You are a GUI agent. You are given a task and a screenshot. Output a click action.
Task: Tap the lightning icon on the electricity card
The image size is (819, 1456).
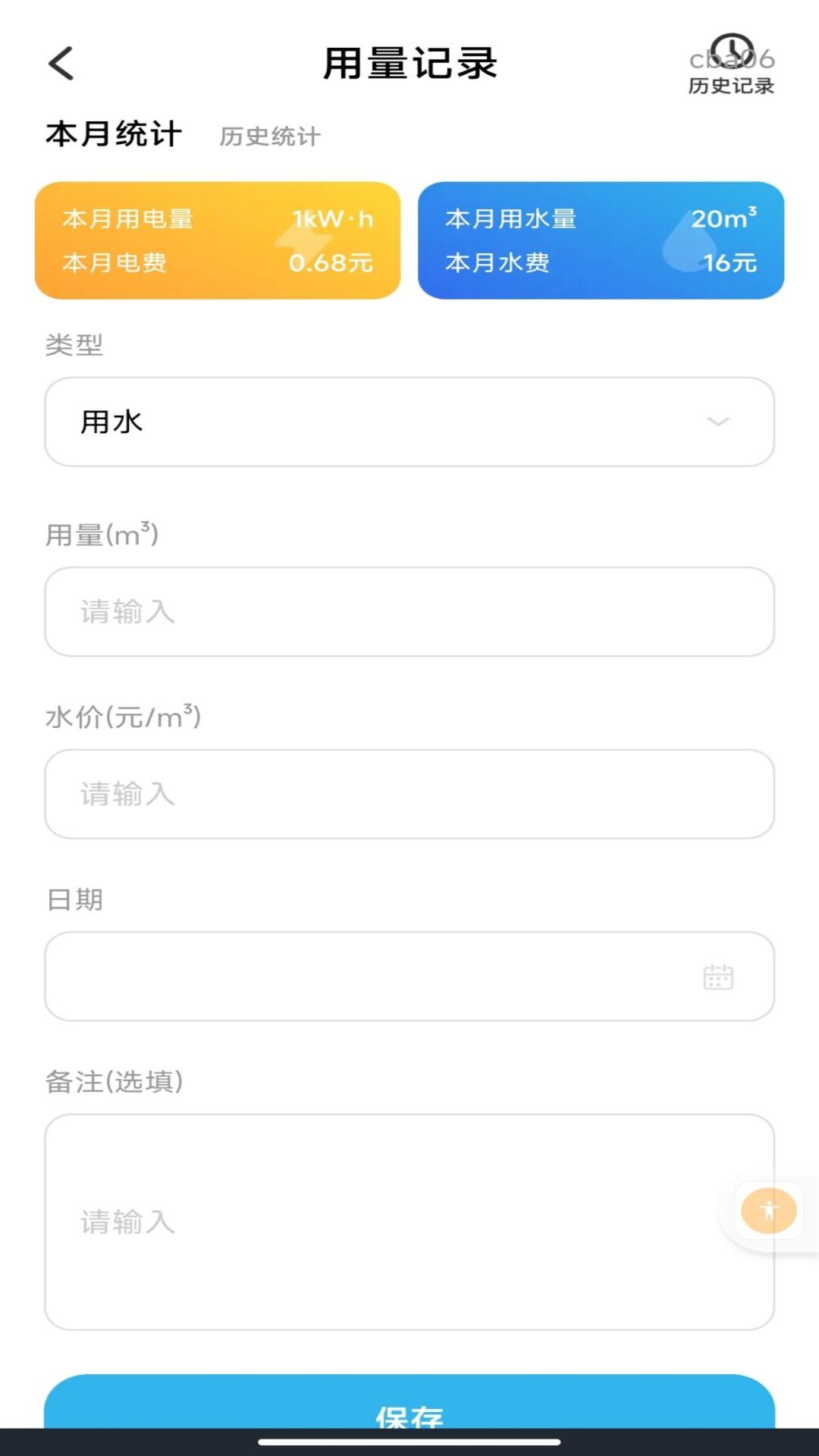303,243
